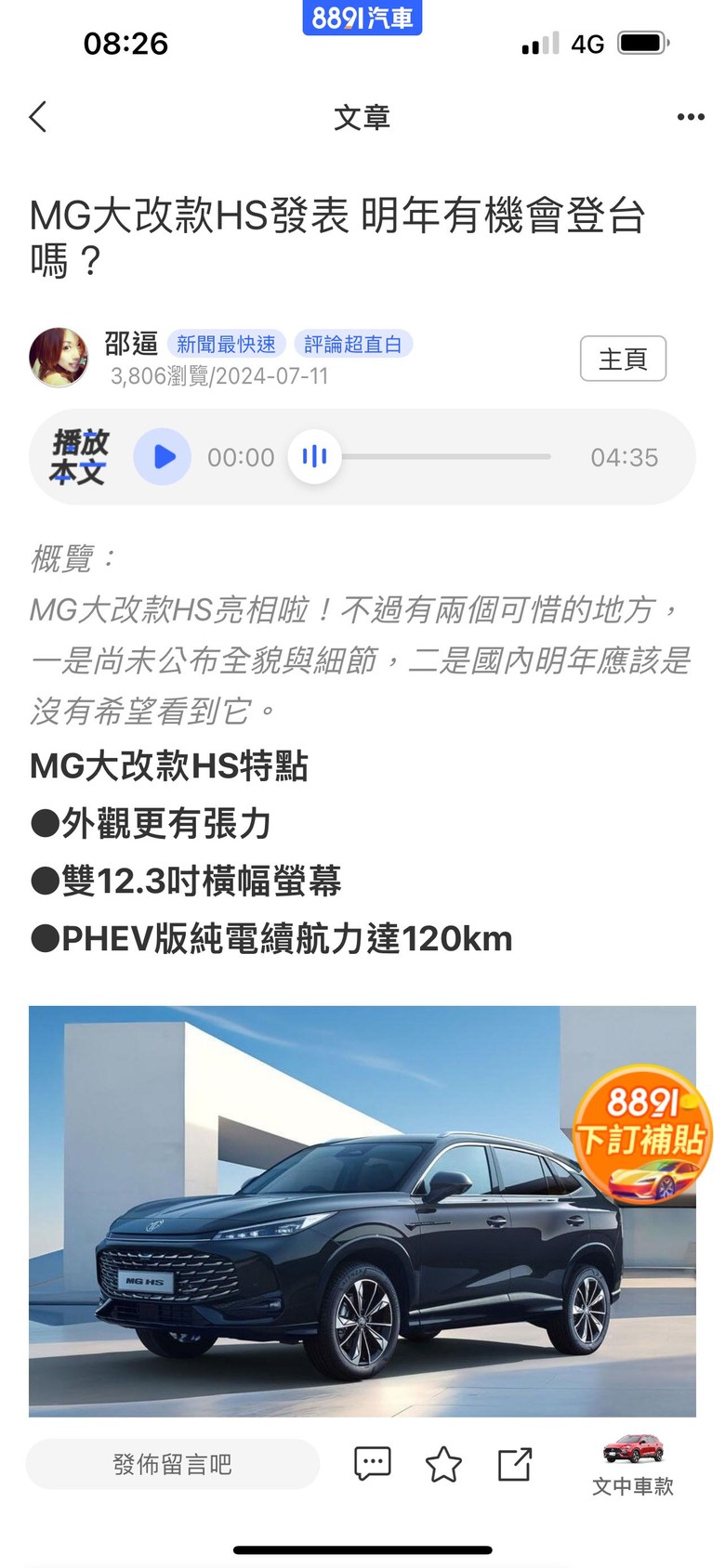The width and height of the screenshot is (725, 1568).
Task: Tap the audio progress slider handle
Action: (314, 457)
